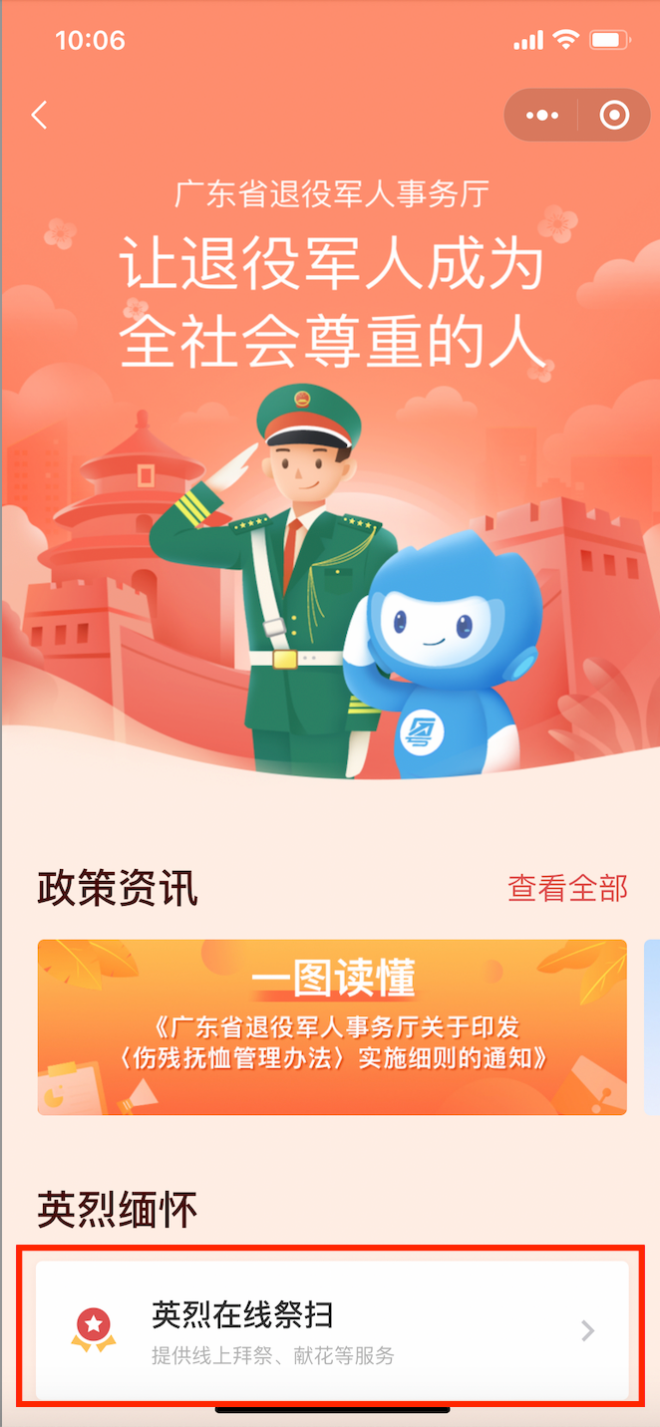The height and width of the screenshot is (1427, 660).
Task: Close the mini program with the circle icon
Action: (614, 116)
